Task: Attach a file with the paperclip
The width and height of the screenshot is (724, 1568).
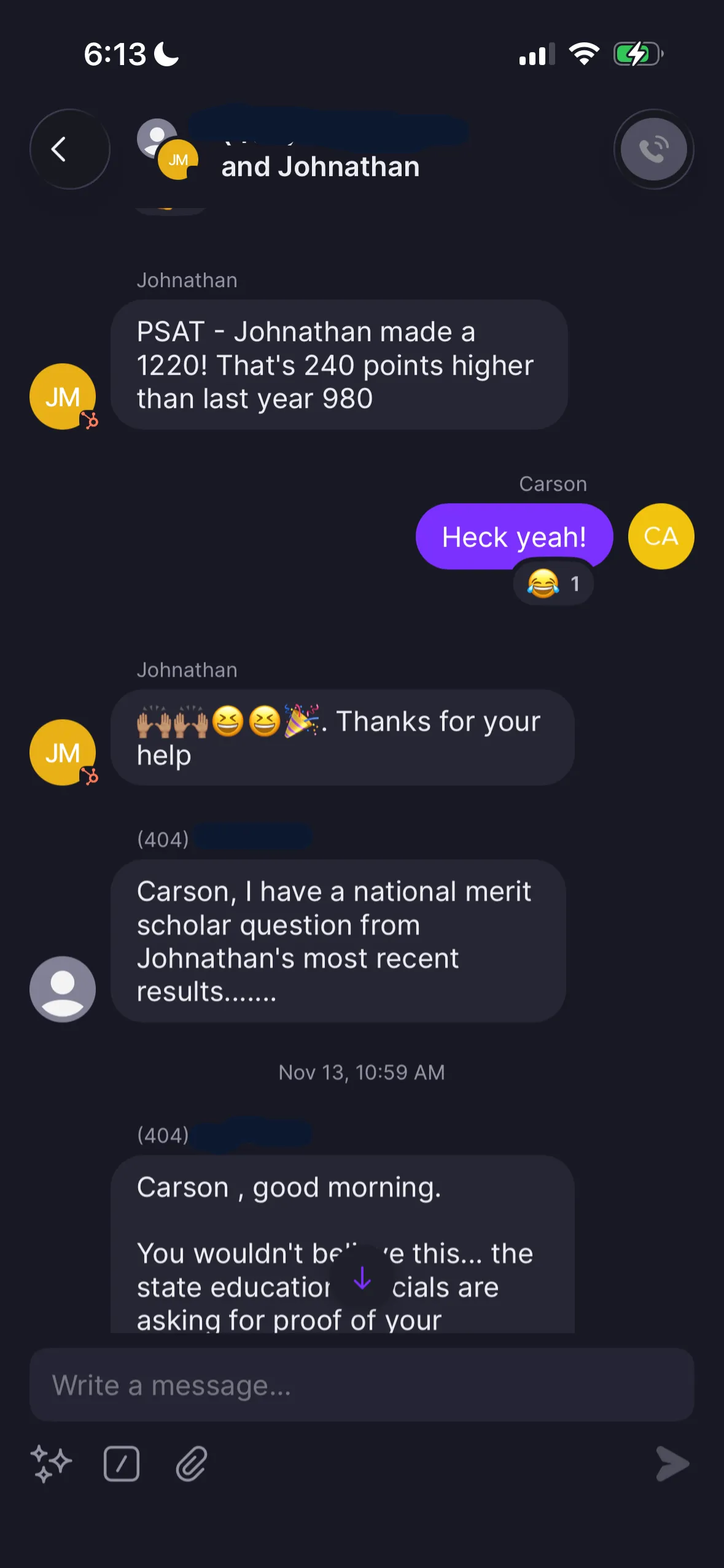Action: coord(192,1464)
